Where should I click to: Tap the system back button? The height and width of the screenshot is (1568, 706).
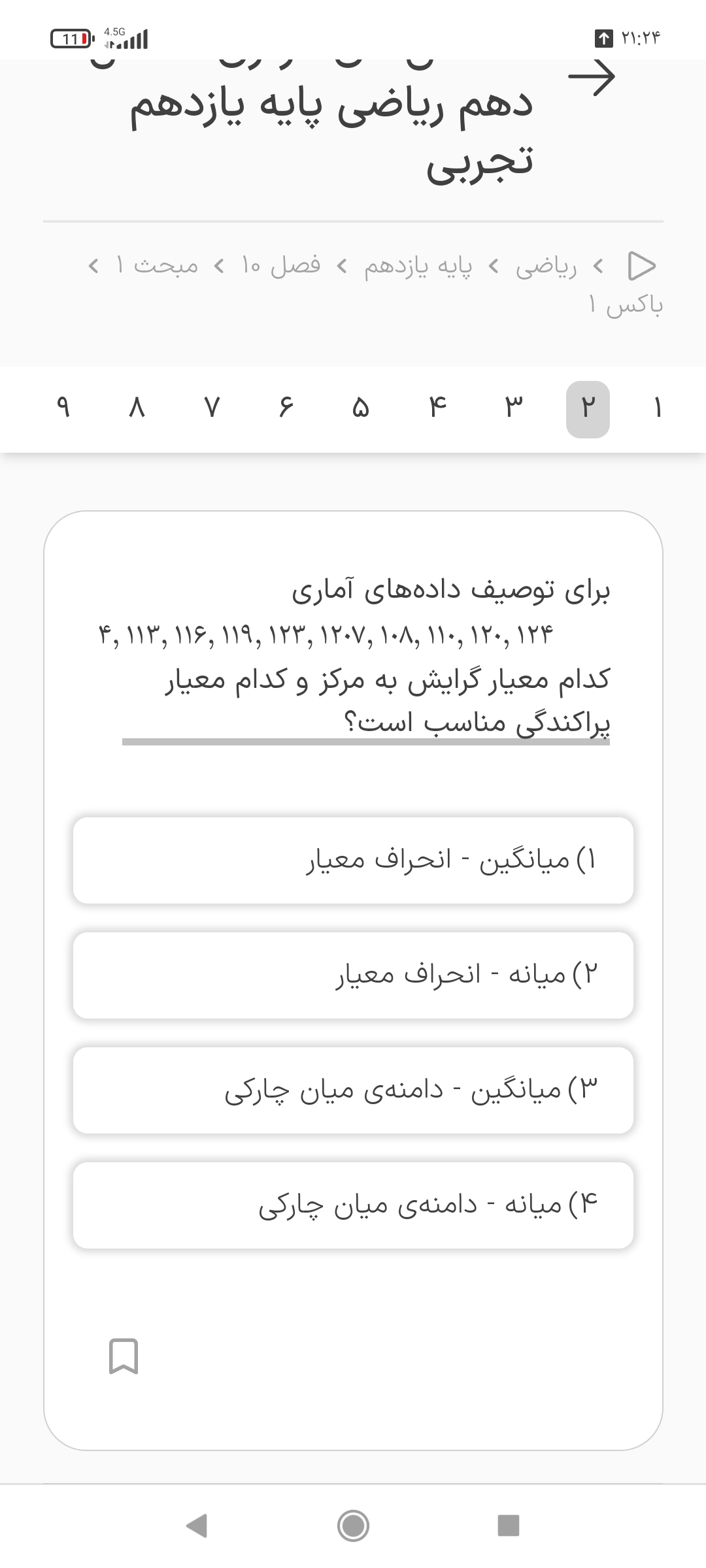(x=197, y=1526)
